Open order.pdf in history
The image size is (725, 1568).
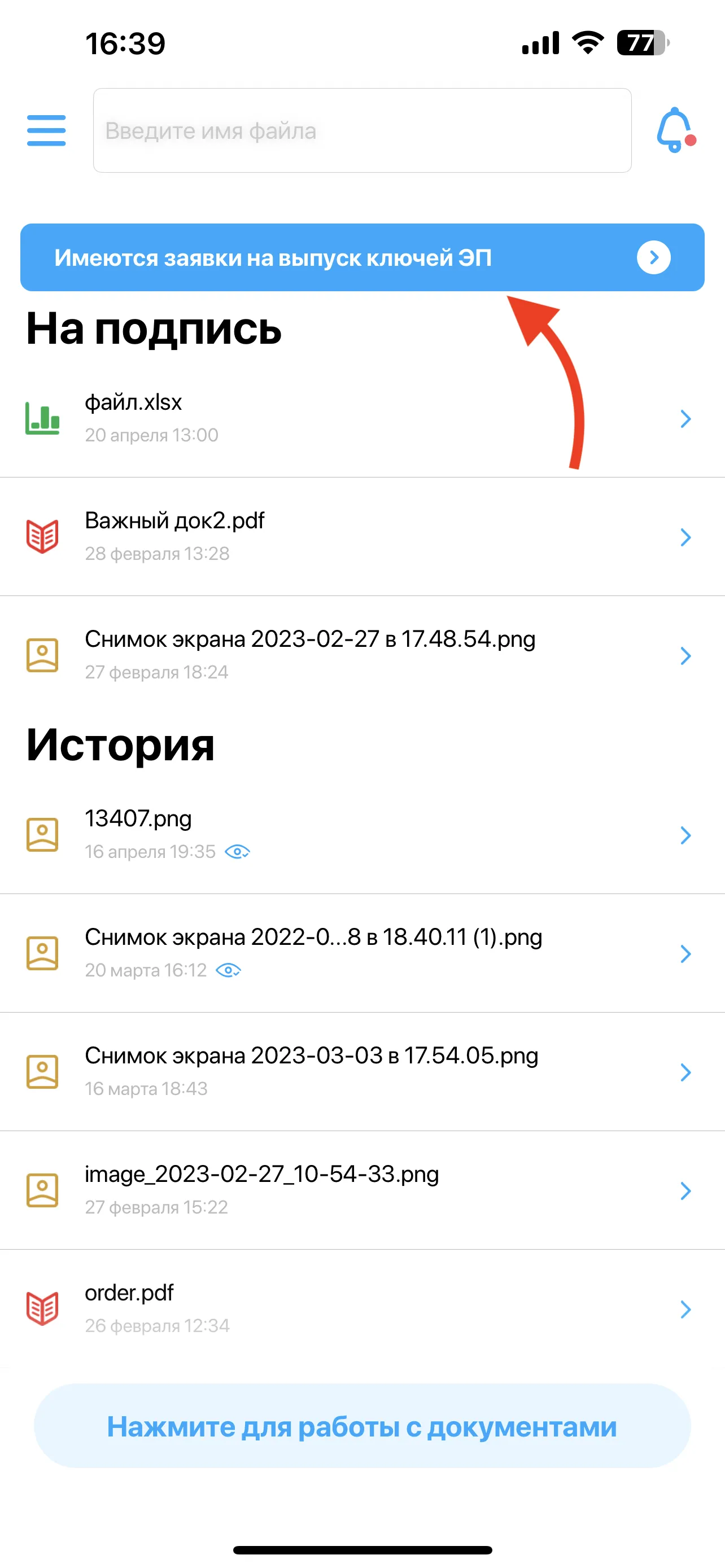(x=362, y=1309)
